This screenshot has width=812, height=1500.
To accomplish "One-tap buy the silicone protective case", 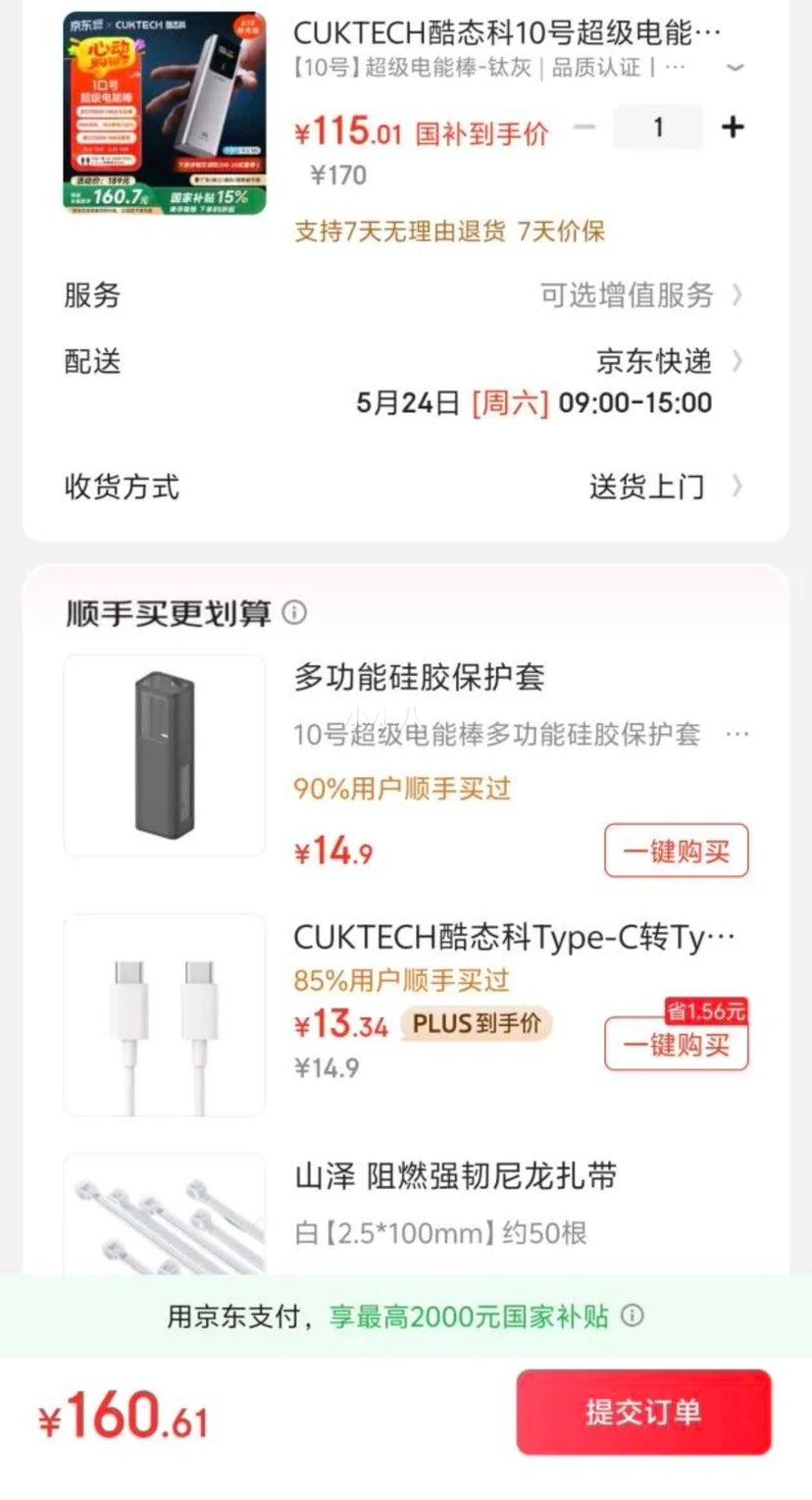I will [677, 851].
